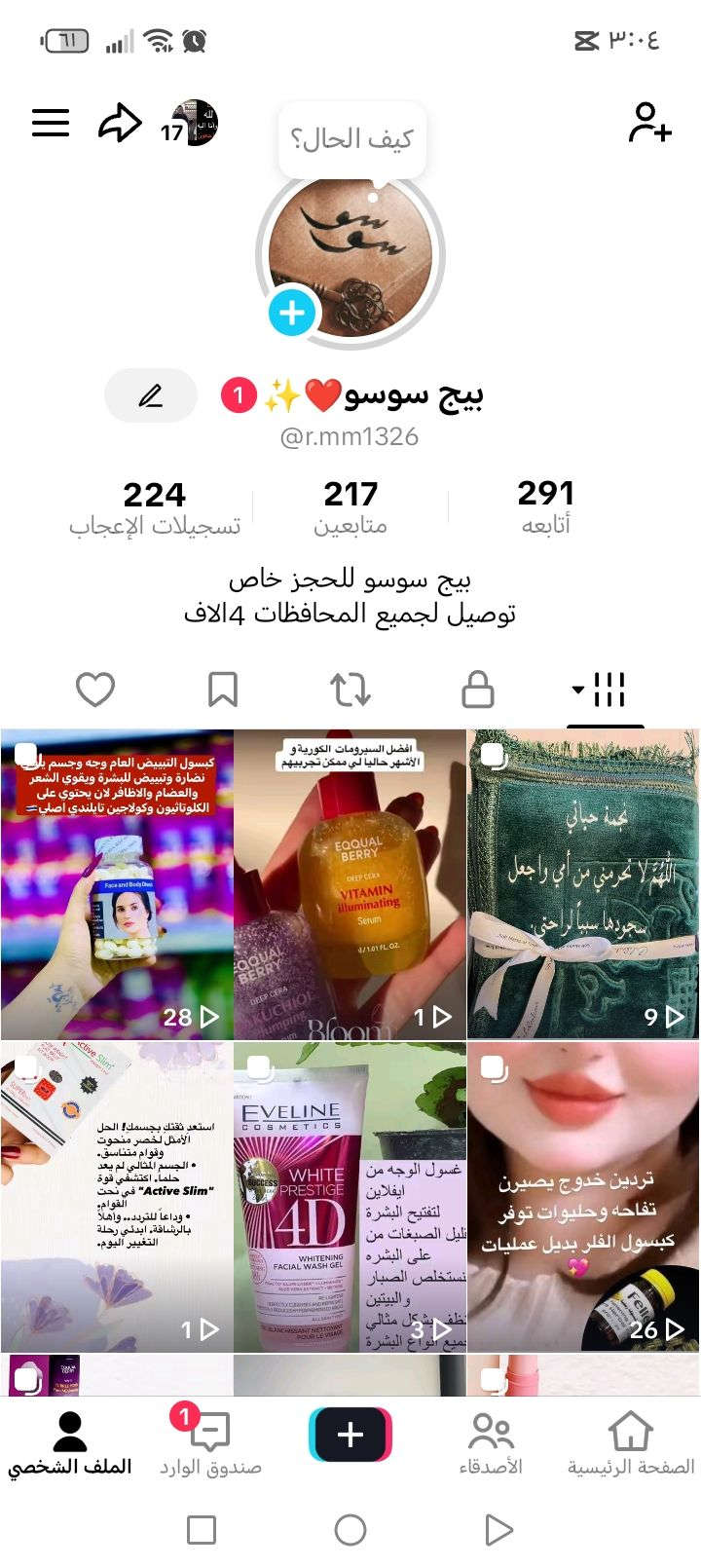Open the profile views counter showing 17
This screenshot has height=1568, width=701.
191,124
